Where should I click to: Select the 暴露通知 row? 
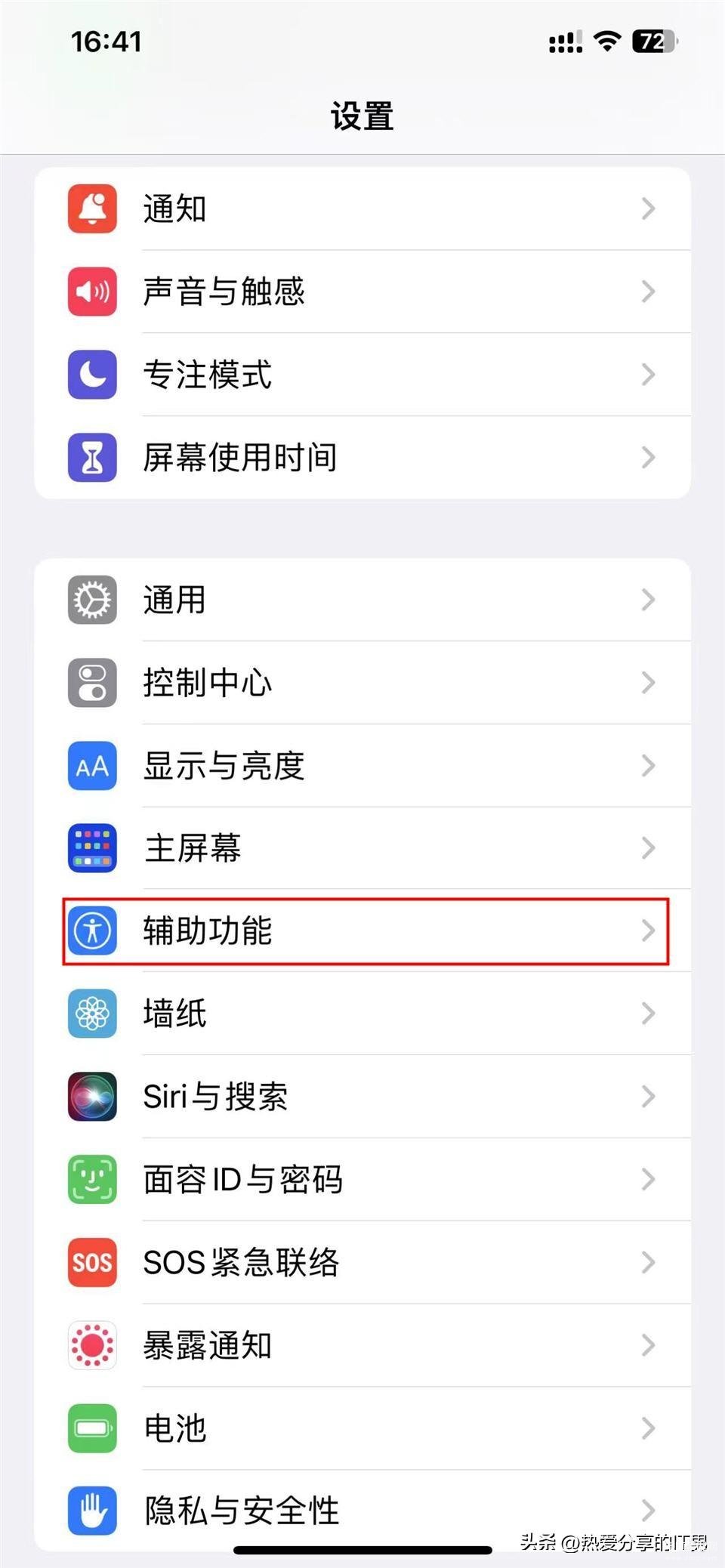tap(362, 1345)
